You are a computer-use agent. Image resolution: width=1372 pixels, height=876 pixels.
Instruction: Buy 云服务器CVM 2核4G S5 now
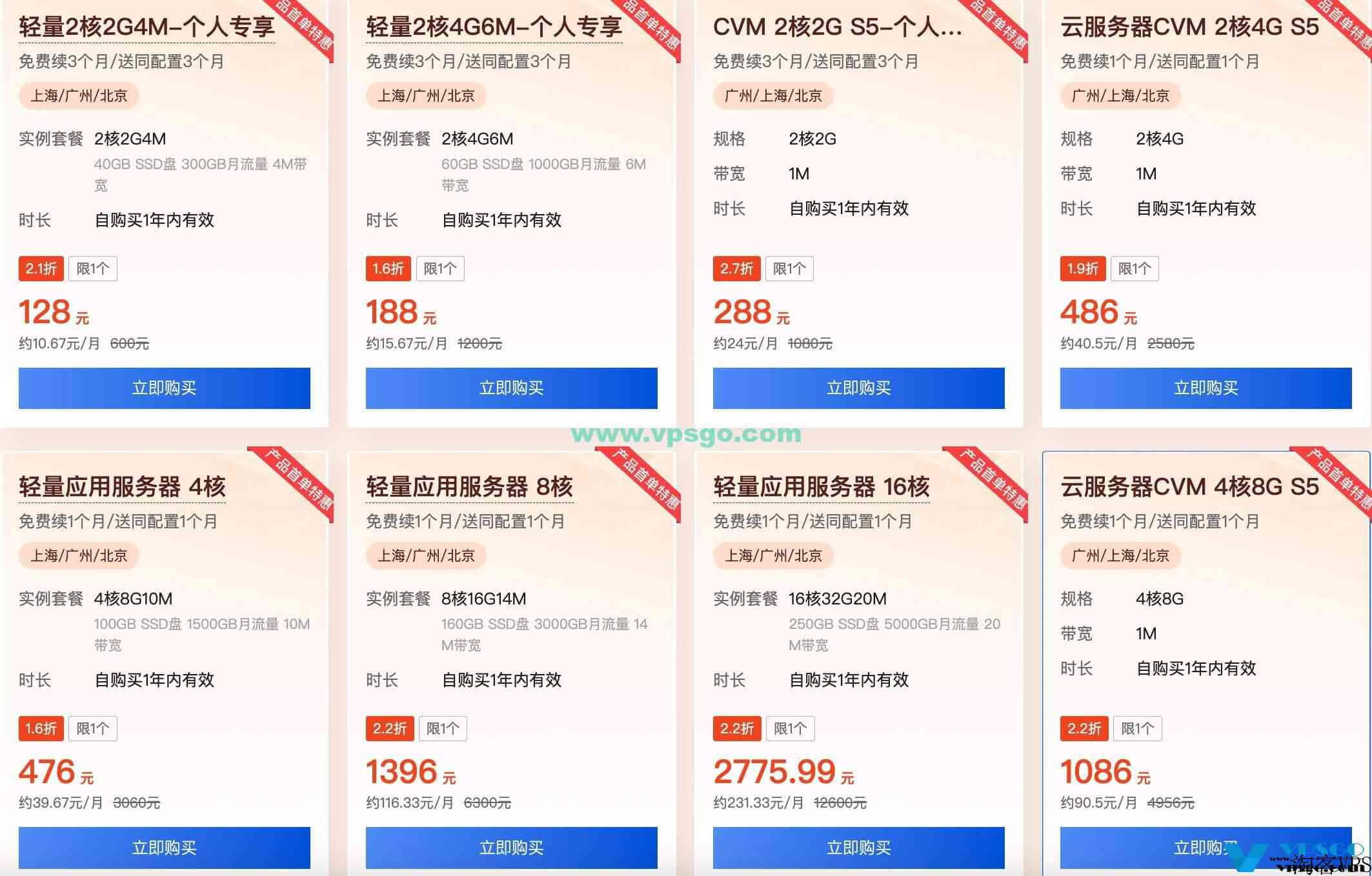pos(1206,388)
